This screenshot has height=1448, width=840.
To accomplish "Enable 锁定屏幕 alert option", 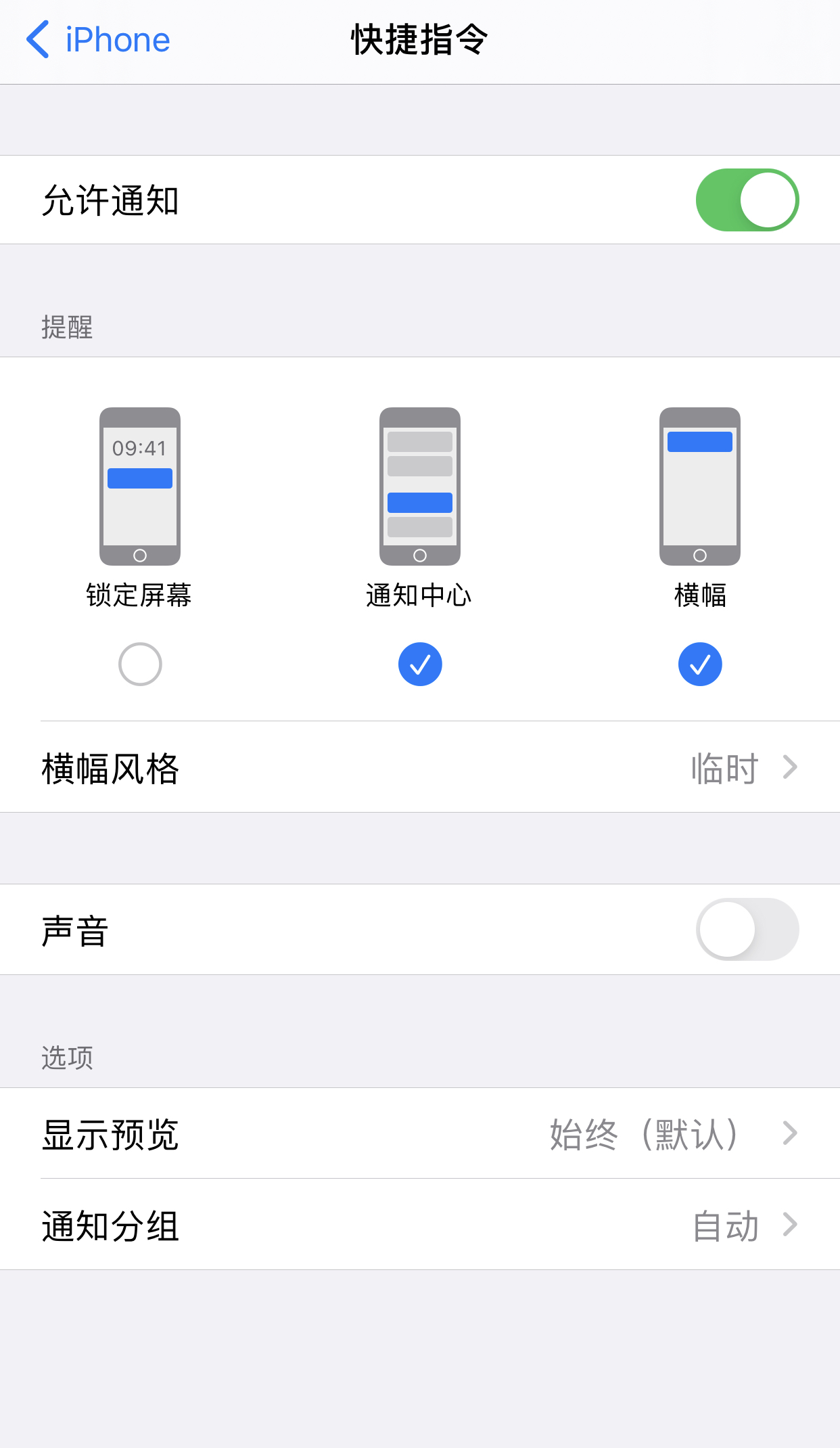I will [140, 664].
